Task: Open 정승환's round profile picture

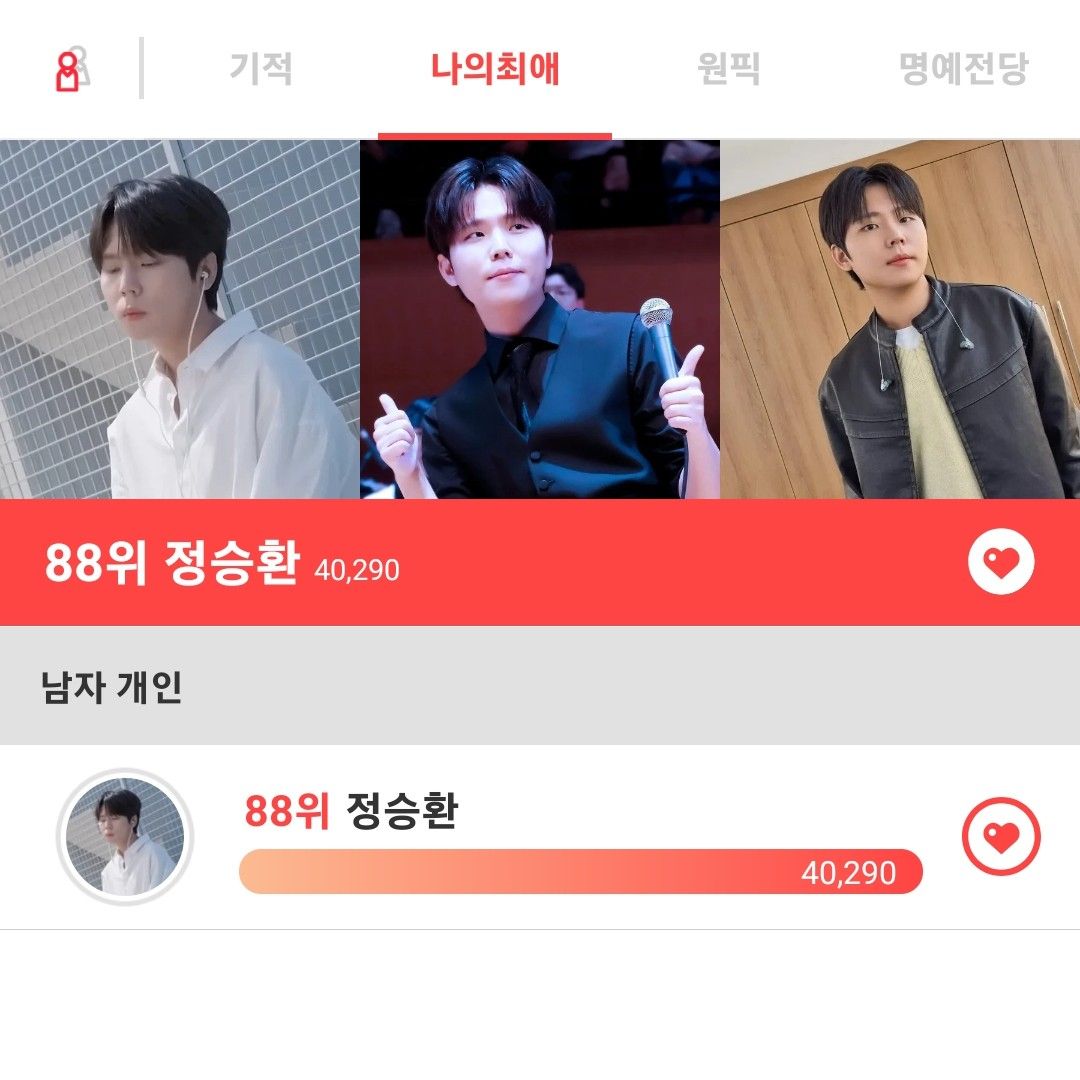Action: tap(125, 837)
